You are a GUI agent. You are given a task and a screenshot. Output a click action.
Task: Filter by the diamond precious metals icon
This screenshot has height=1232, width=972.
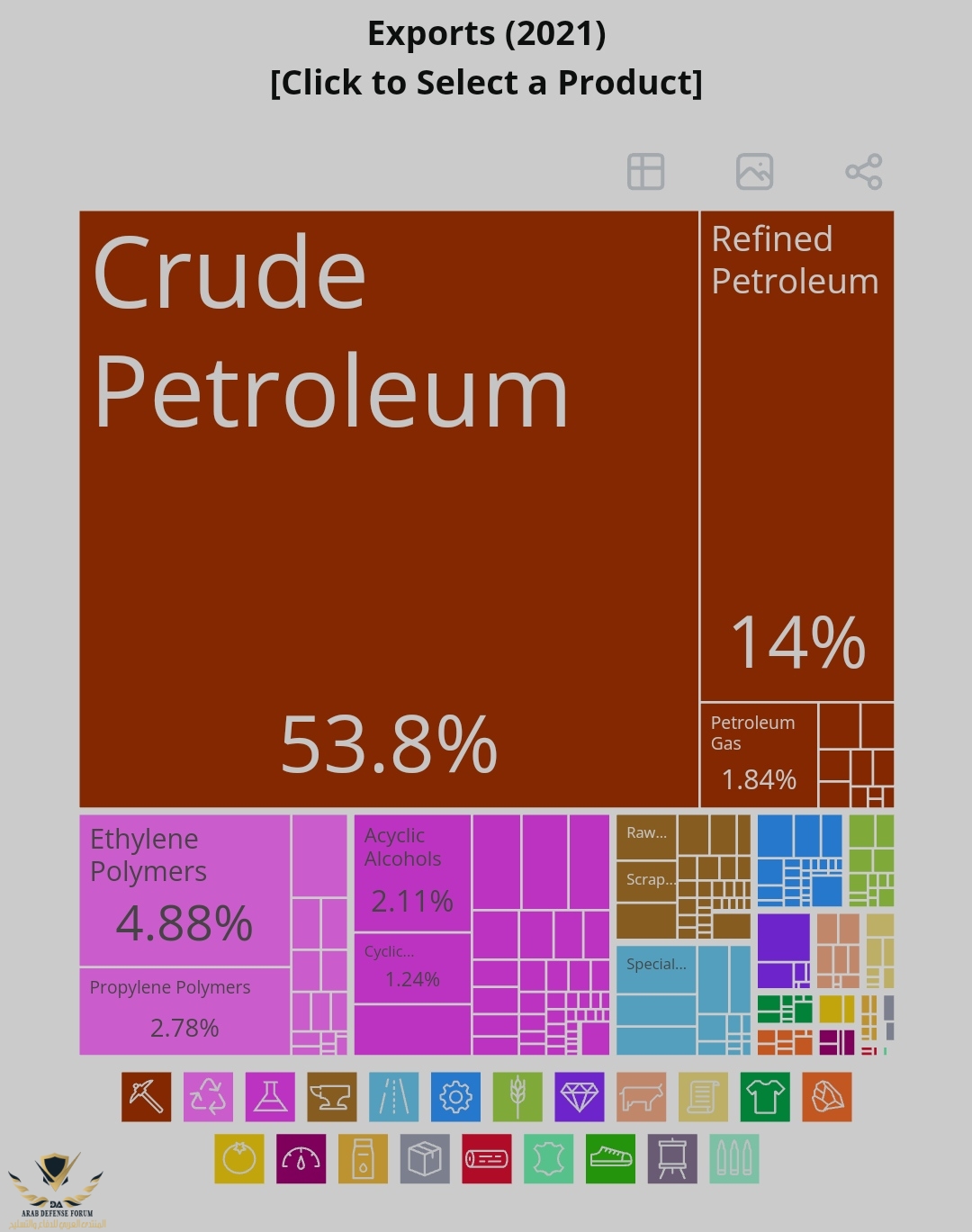click(x=579, y=1096)
